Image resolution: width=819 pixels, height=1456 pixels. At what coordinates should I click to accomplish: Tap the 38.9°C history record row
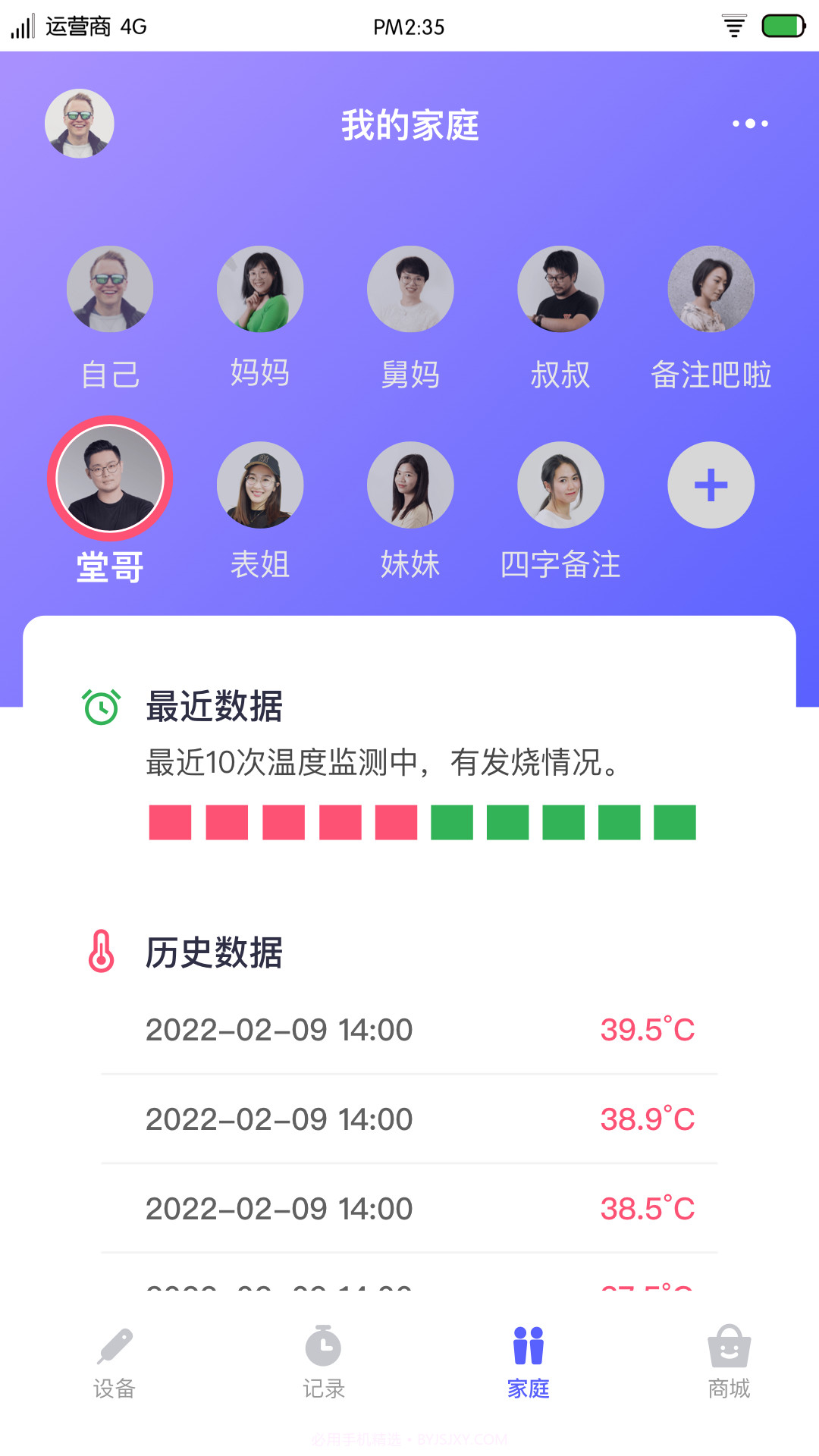[409, 1119]
